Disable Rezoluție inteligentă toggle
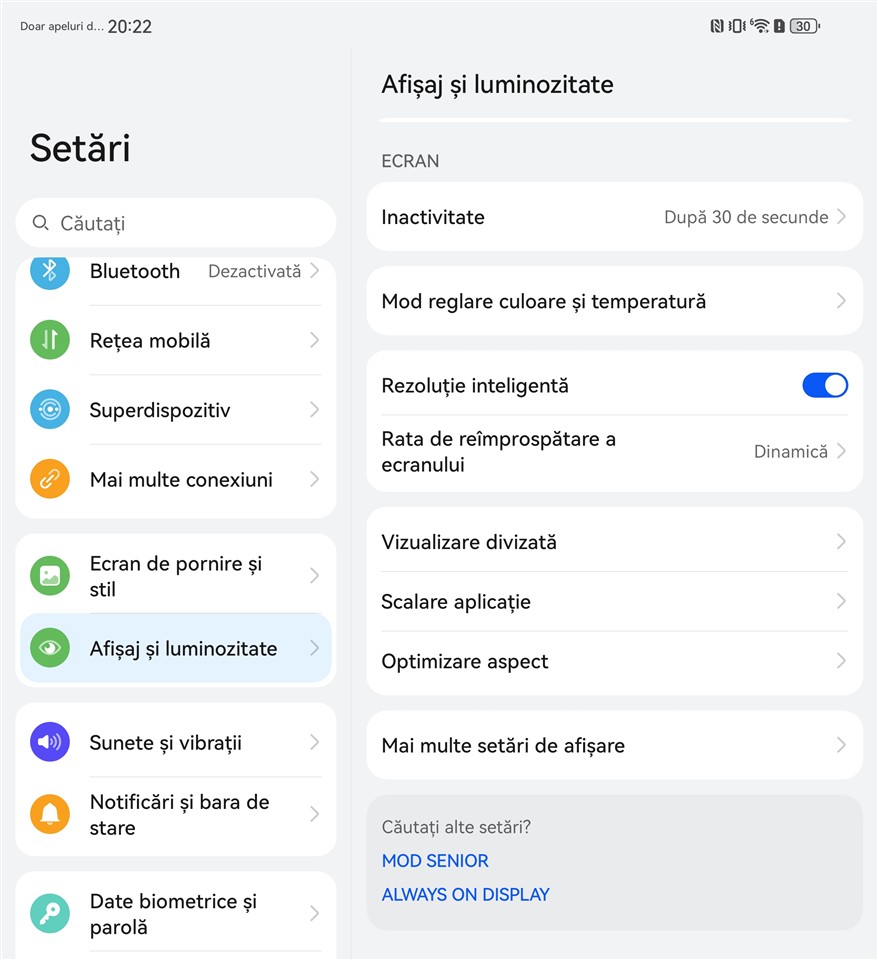 (824, 385)
